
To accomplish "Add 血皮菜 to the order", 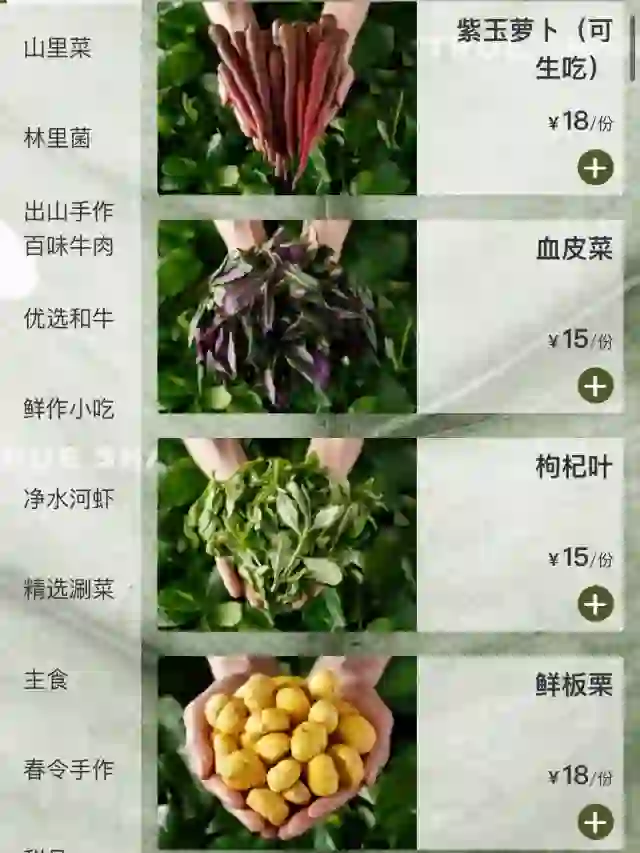I will (x=595, y=385).
